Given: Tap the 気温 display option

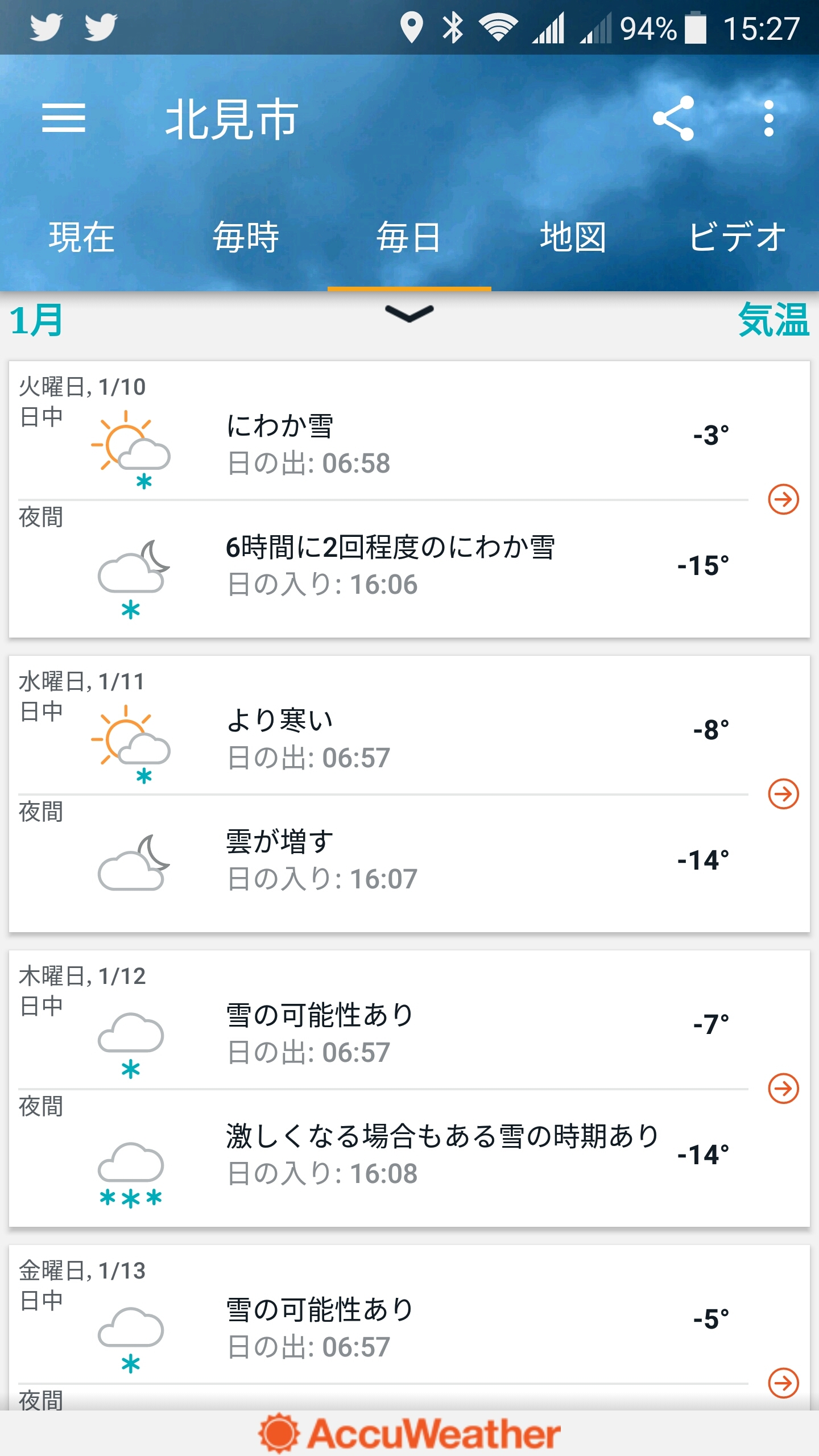Looking at the screenshot, I should point(773,320).
